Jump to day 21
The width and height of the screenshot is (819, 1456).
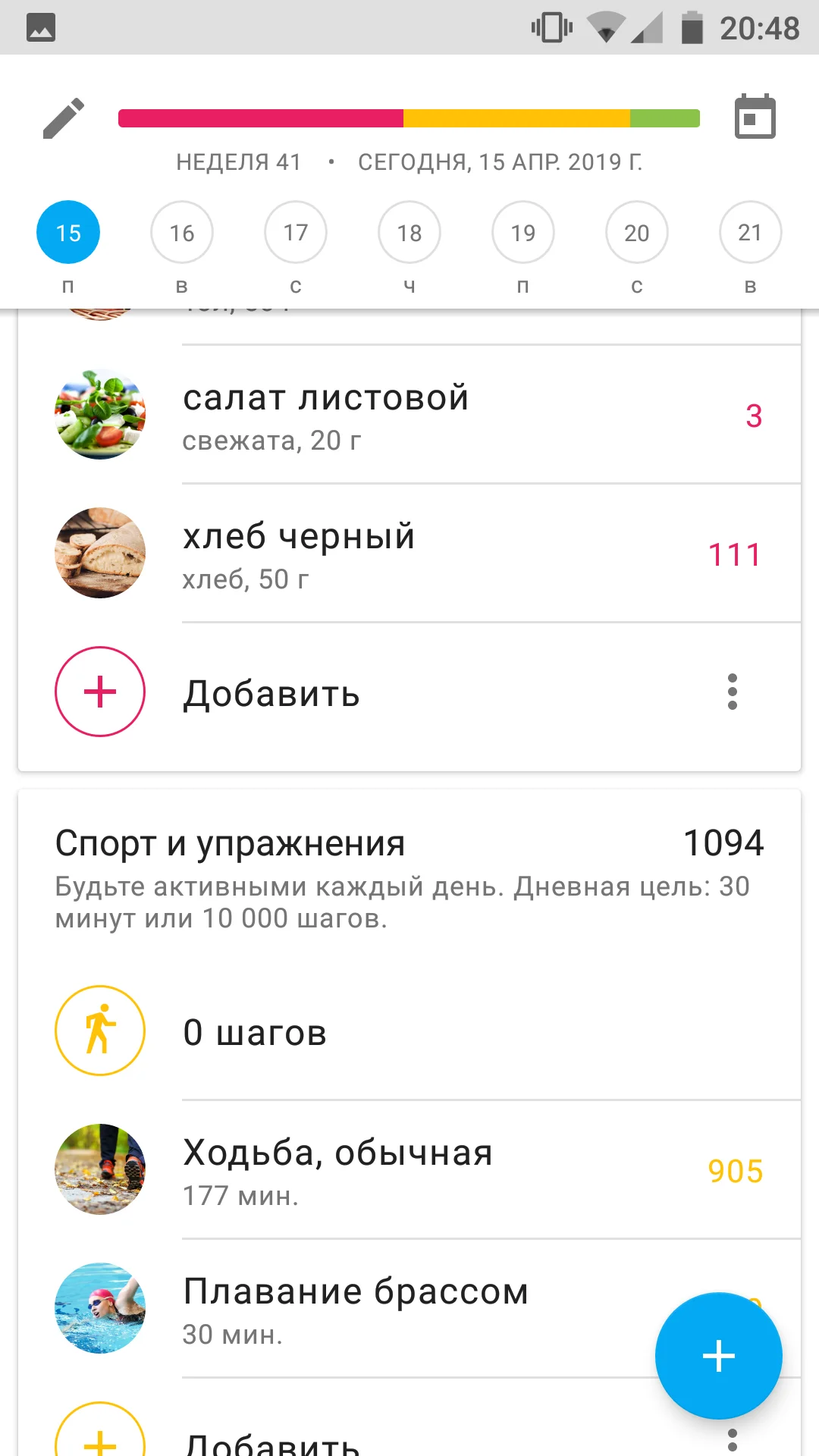pyautogui.click(x=750, y=233)
